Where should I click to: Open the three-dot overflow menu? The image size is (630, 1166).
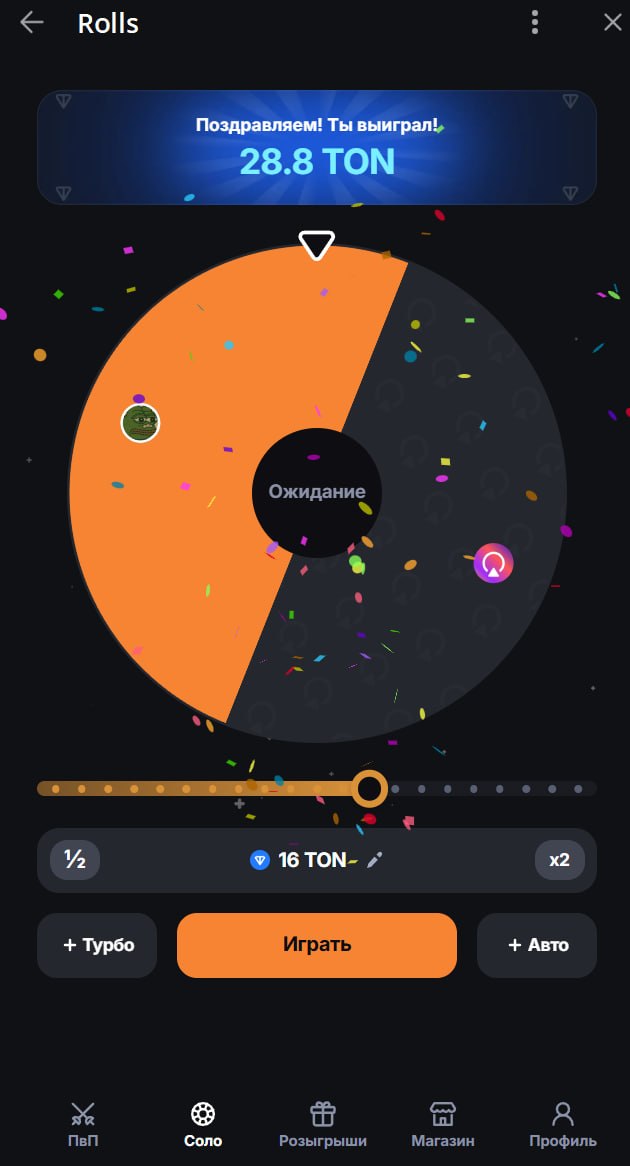(536, 23)
